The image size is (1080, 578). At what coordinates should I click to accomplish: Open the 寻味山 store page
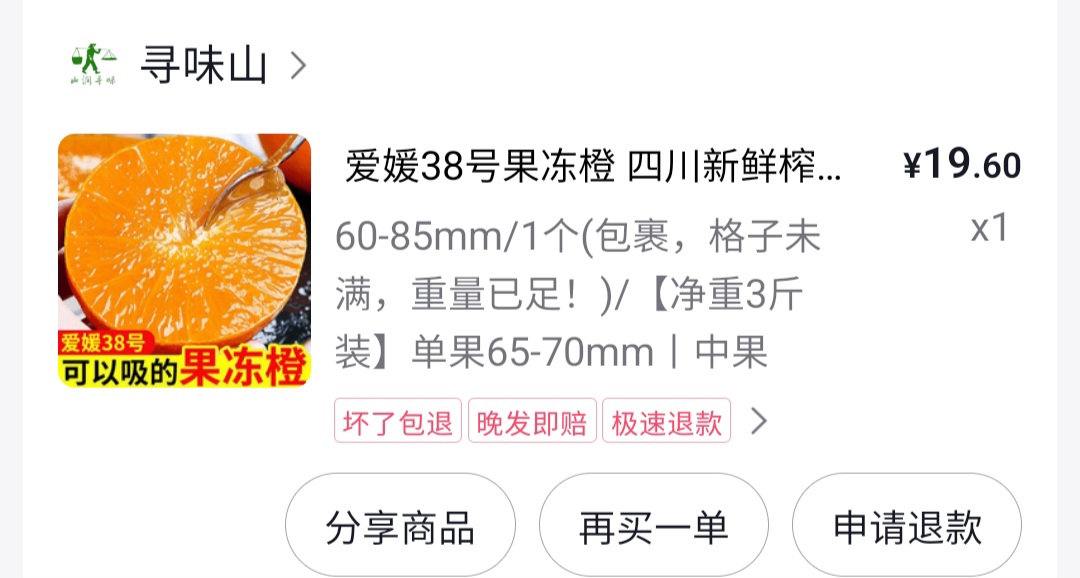click(x=203, y=66)
